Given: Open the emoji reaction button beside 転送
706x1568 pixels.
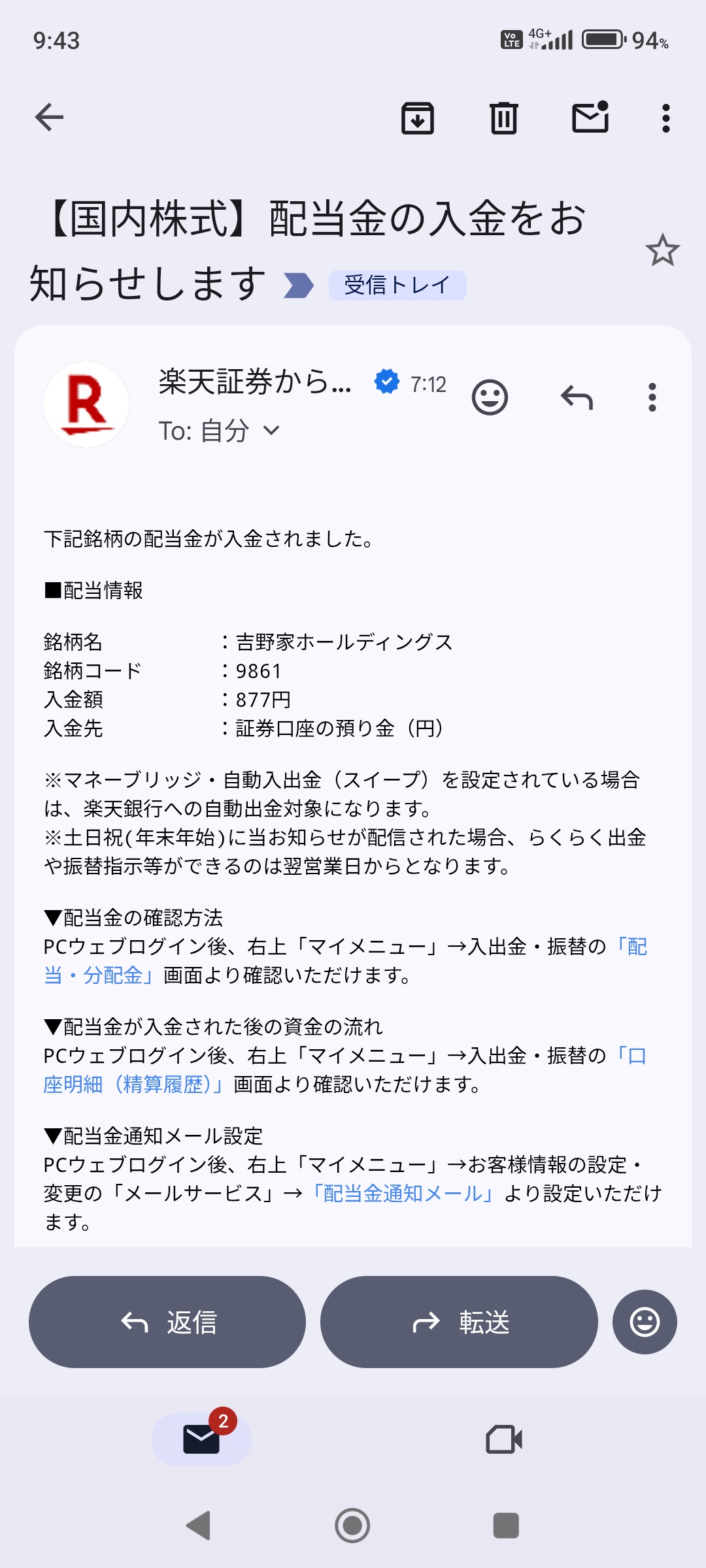Looking at the screenshot, I should point(645,1322).
